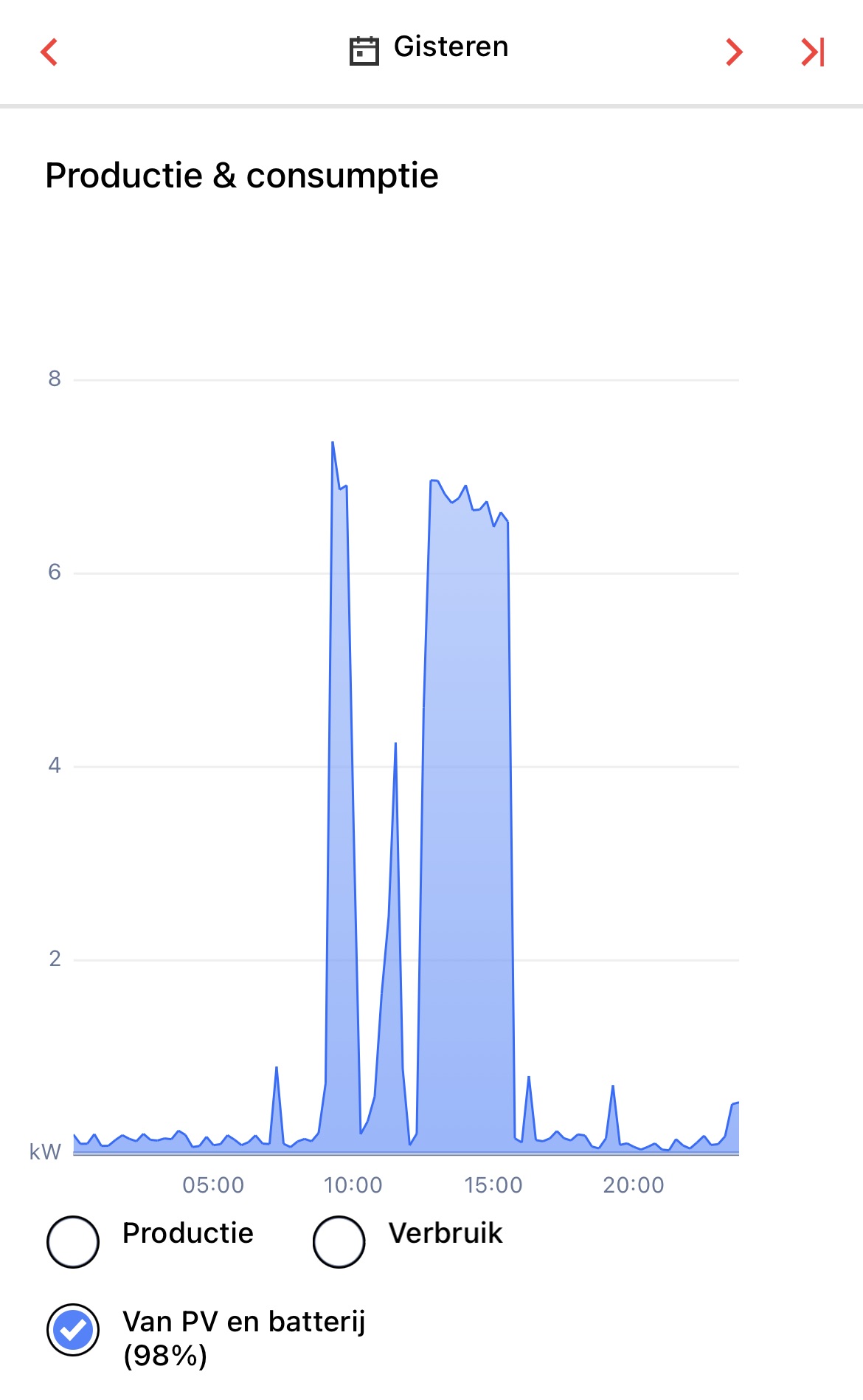Jump to the latest date
Image resolution: width=863 pixels, height=1400 pixels.
(813, 52)
